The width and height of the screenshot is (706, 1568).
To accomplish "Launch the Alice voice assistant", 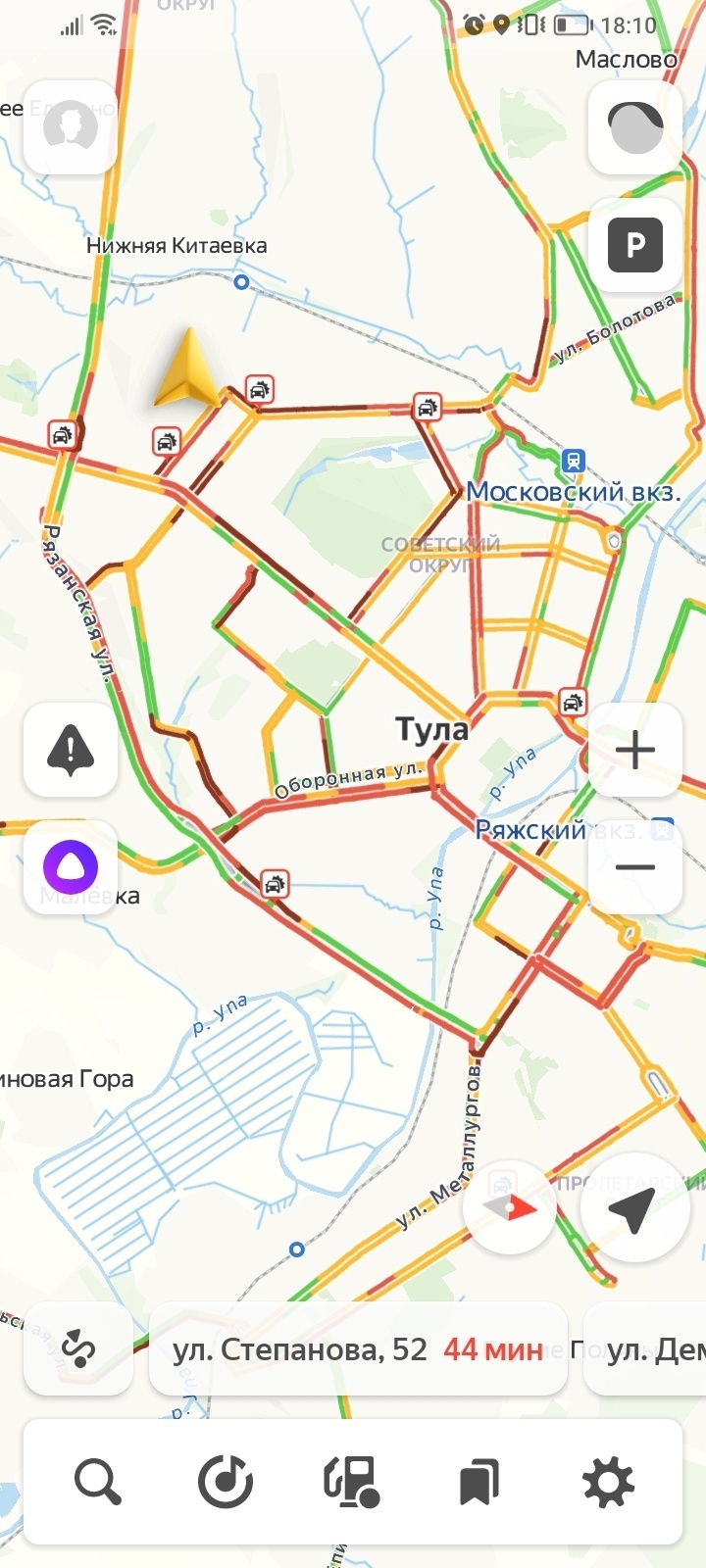I will tap(71, 867).
